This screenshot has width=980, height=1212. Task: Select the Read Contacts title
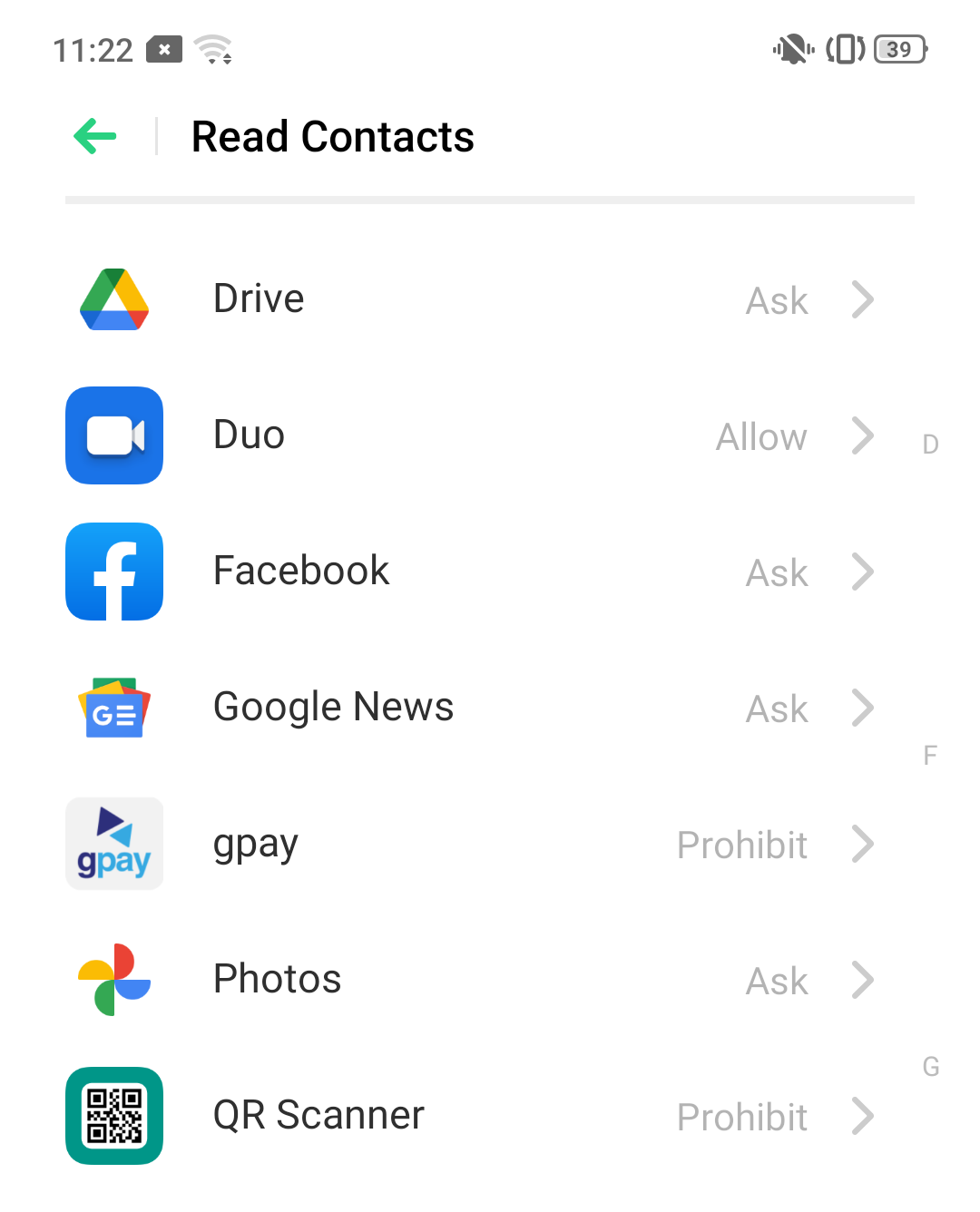[332, 136]
